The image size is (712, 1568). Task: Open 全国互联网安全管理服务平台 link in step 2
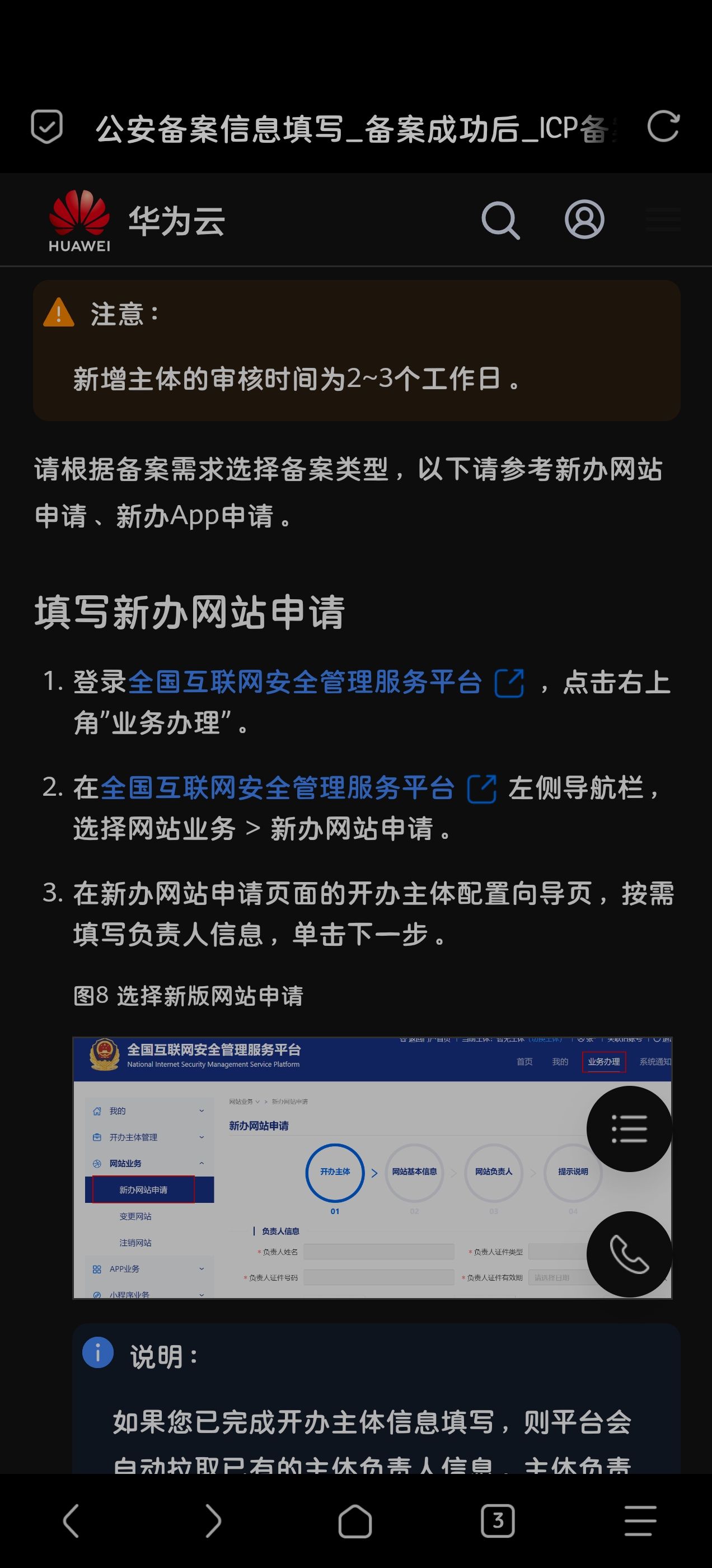click(277, 788)
